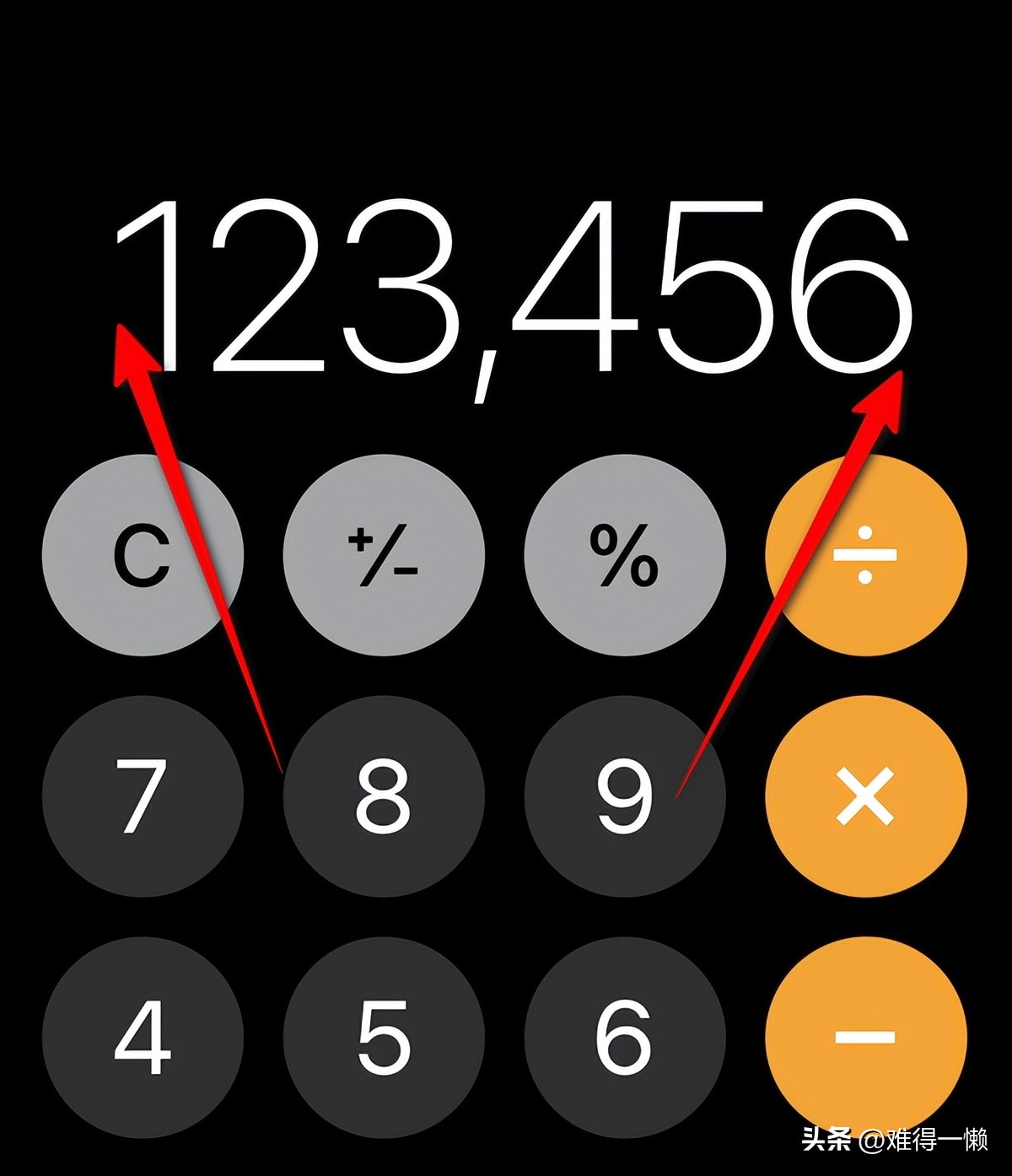Image resolution: width=1012 pixels, height=1176 pixels.
Task: Select the multiply operator
Action: [x=866, y=796]
